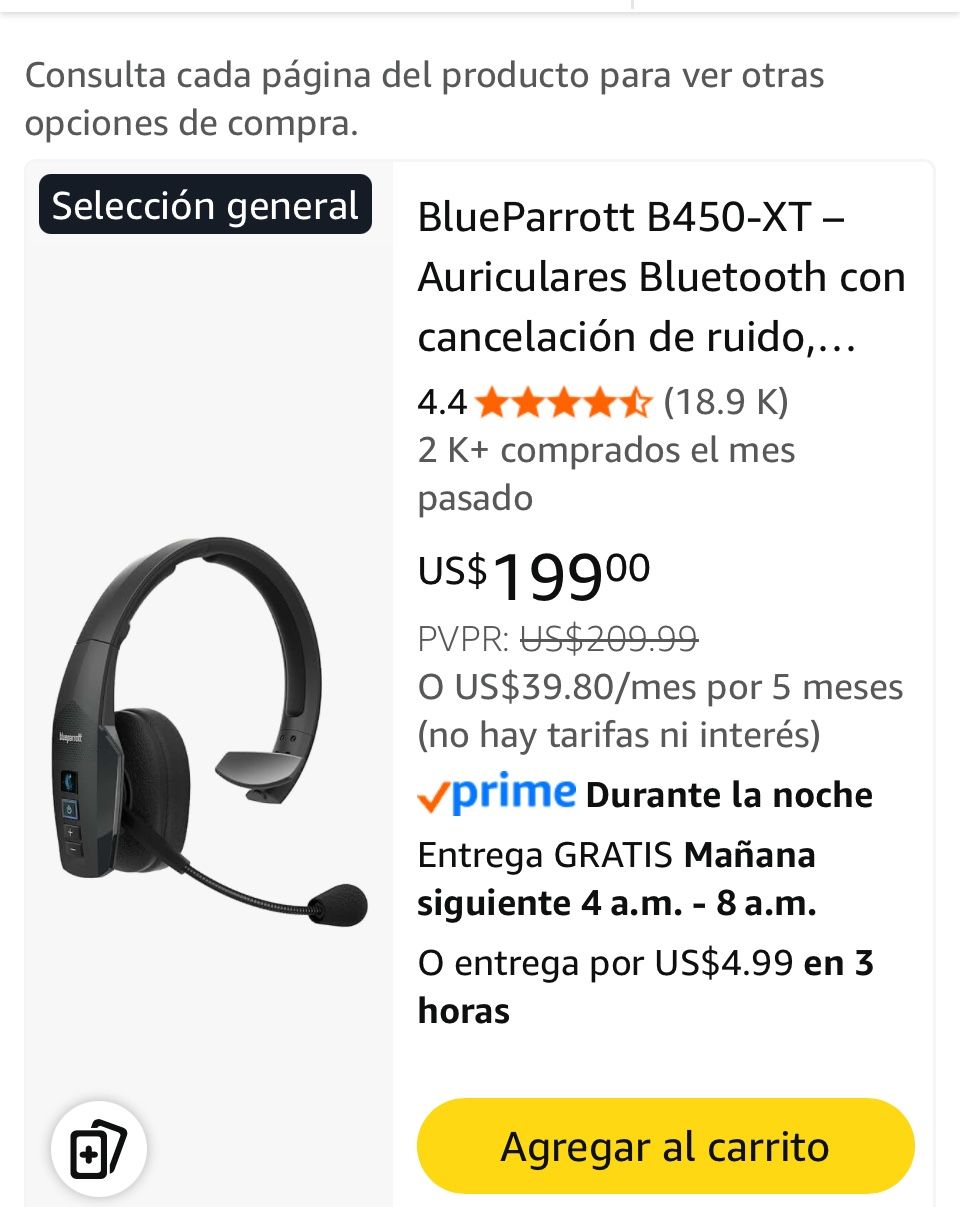Click the first full star in the rating

tap(492, 402)
